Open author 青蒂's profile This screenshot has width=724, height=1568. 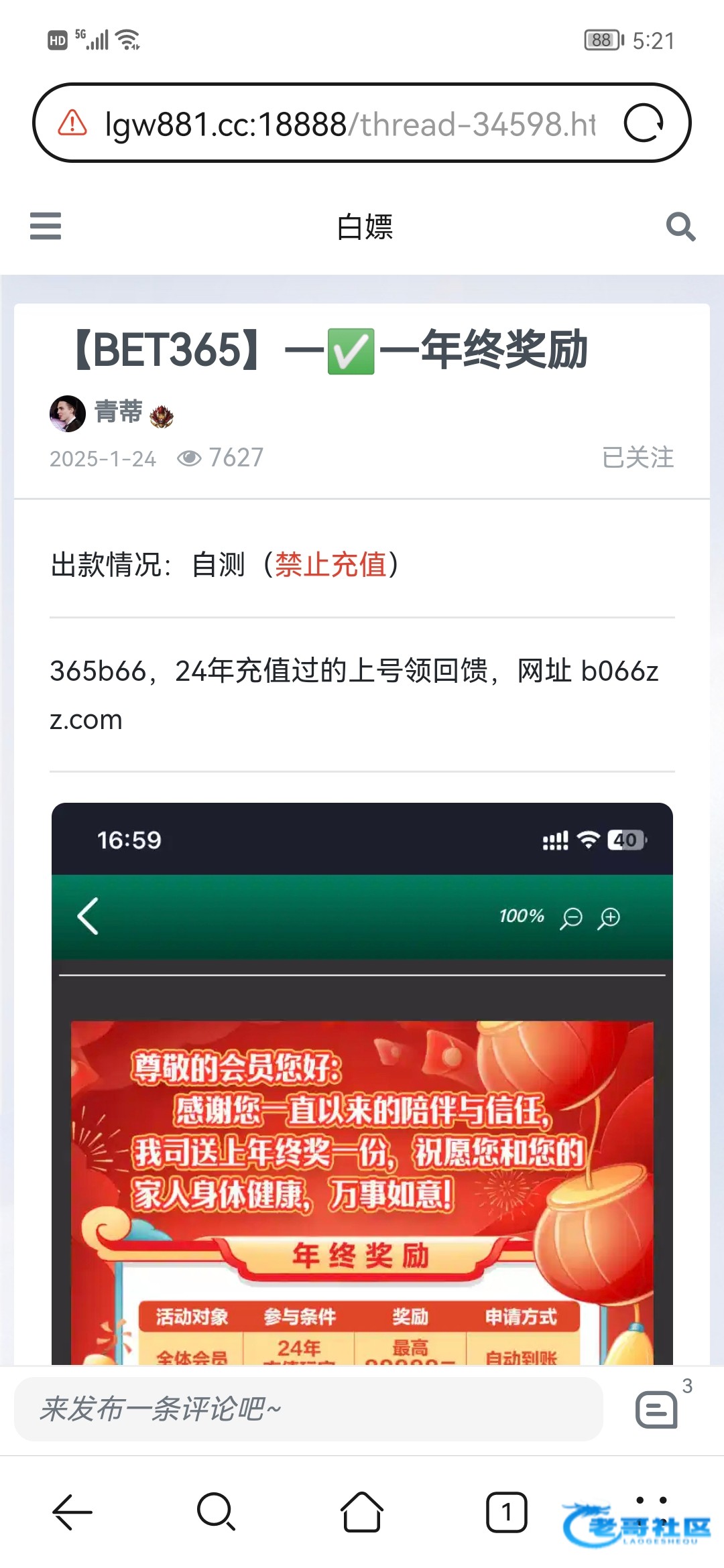(118, 412)
